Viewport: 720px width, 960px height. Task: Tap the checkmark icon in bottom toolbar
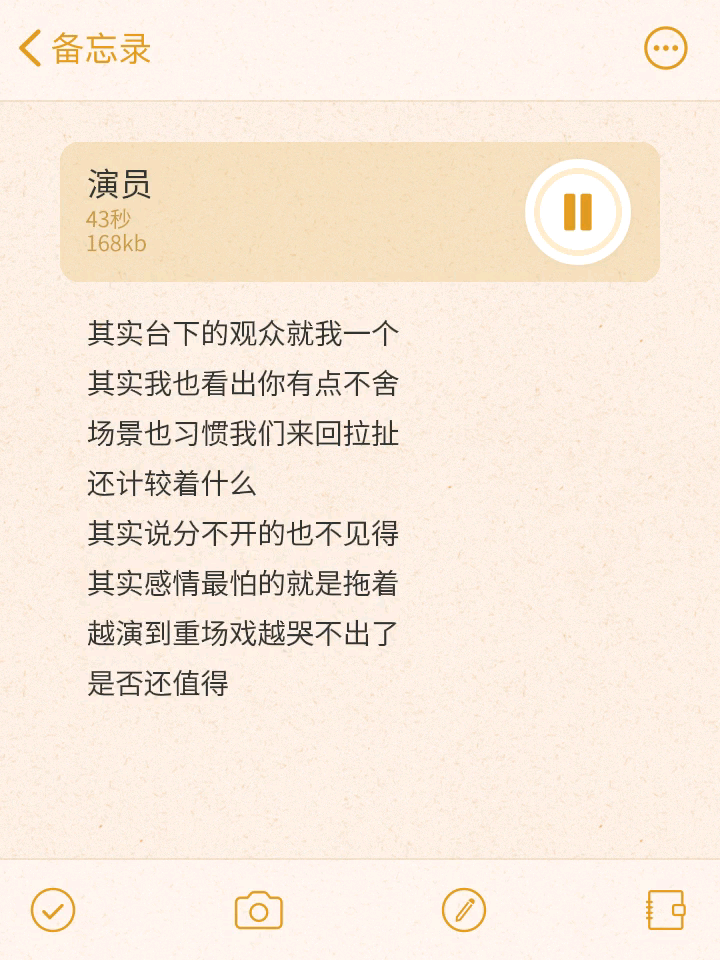click(53, 910)
